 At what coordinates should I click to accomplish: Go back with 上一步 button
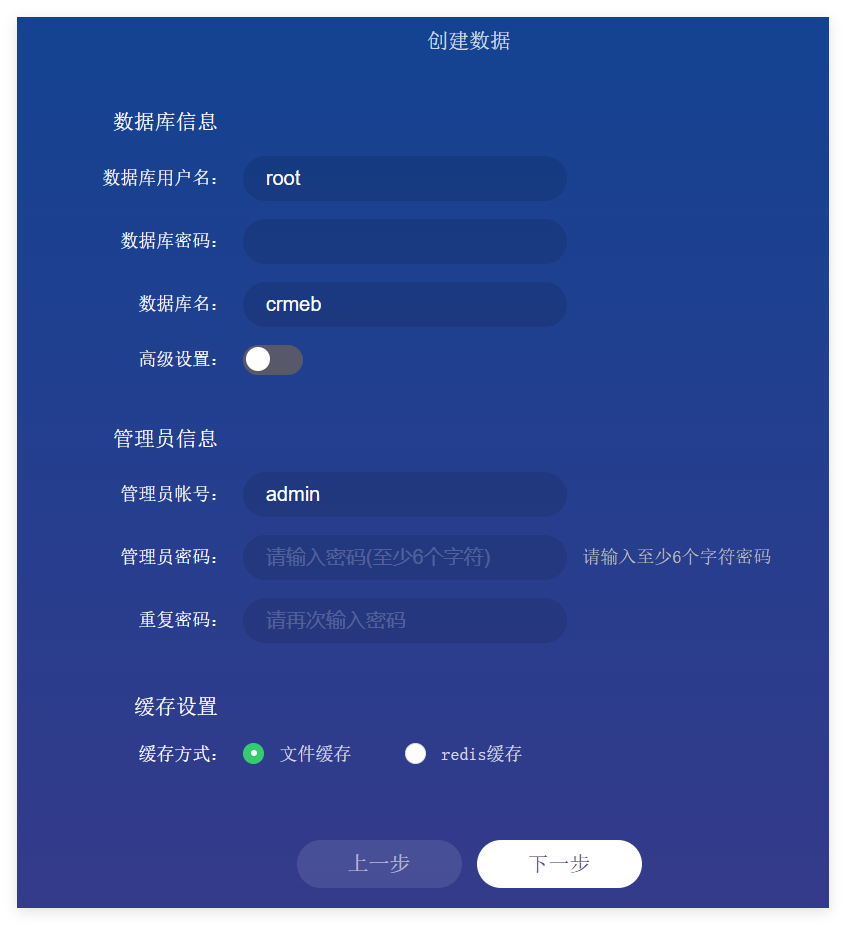pos(379,864)
